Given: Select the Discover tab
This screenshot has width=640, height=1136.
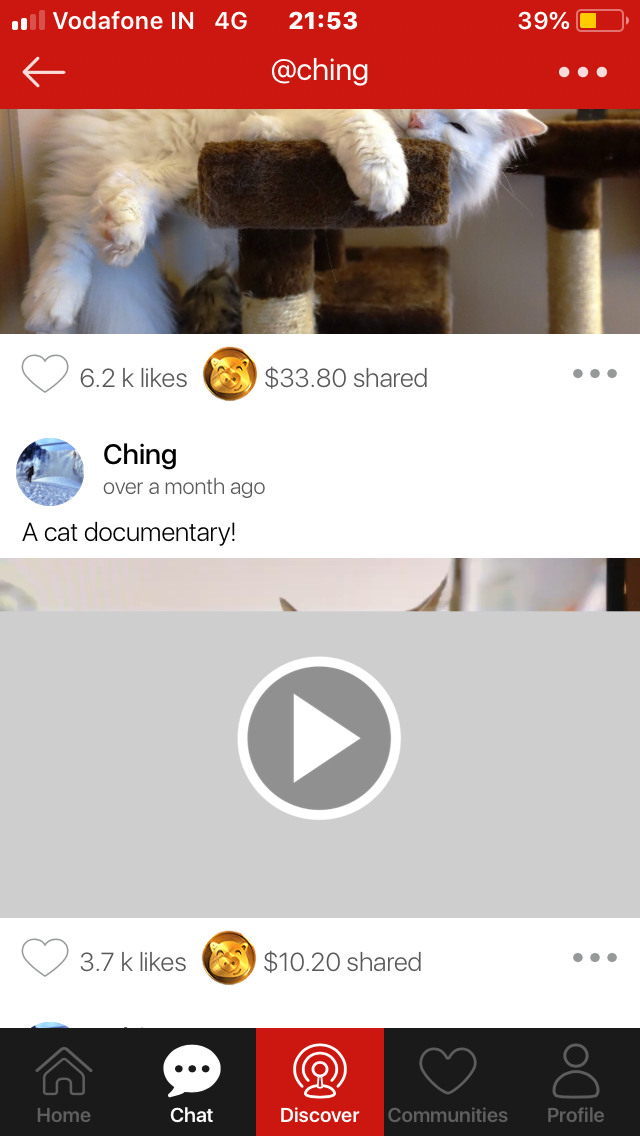Looking at the screenshot, I should click(x=320, y=1083).
